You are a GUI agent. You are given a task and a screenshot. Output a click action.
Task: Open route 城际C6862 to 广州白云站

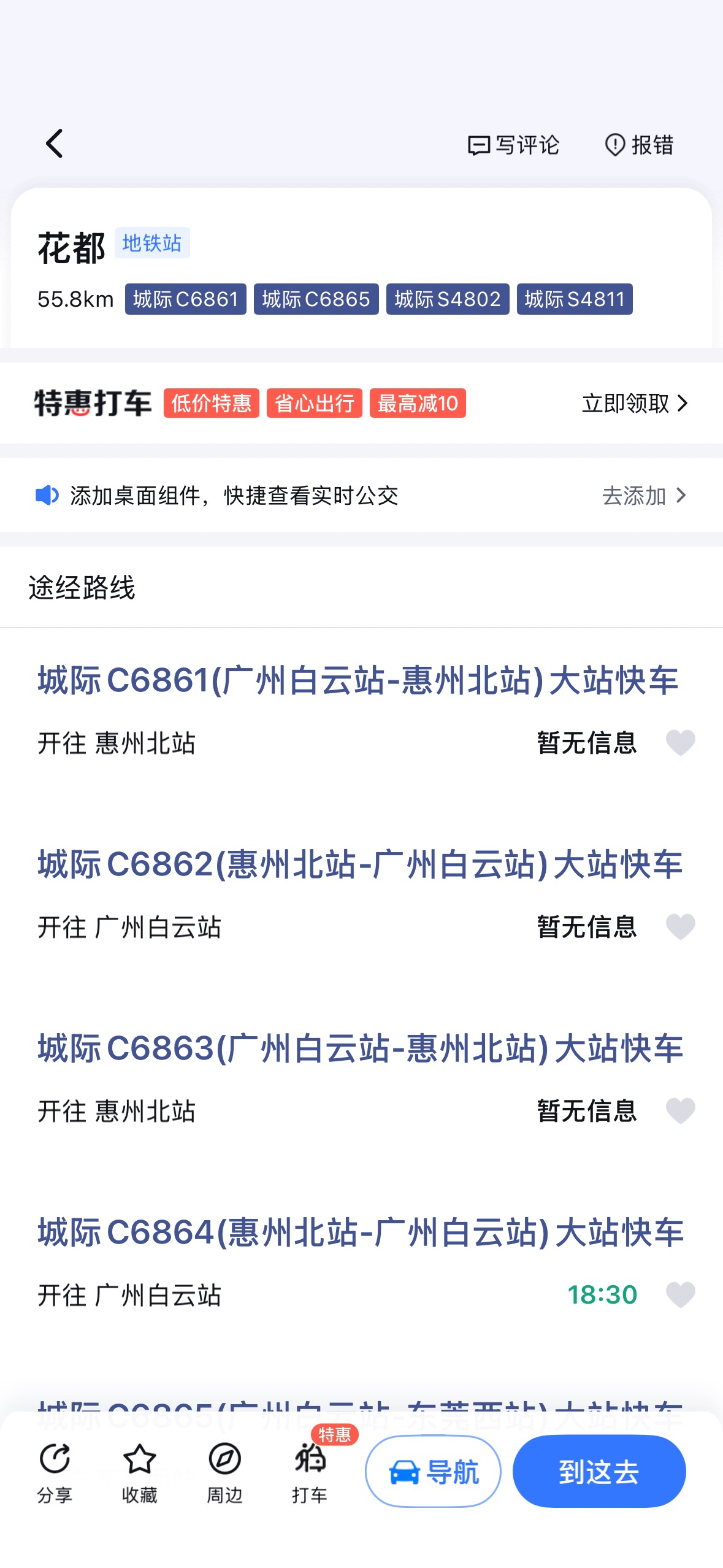[359, 865]
